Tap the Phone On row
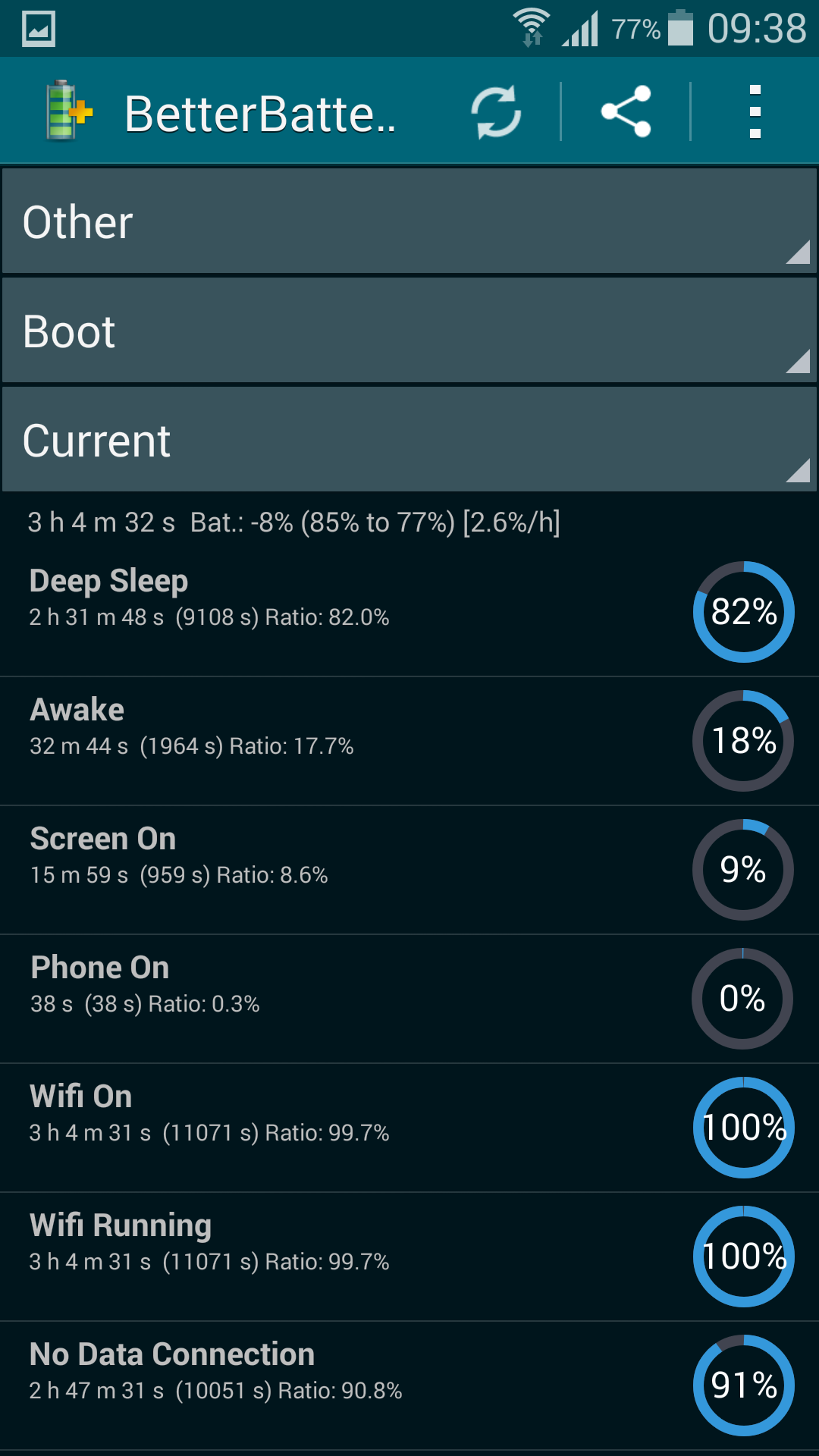Image resolution: width=819 pixels, height=1456 pixels. pos(409,998)
